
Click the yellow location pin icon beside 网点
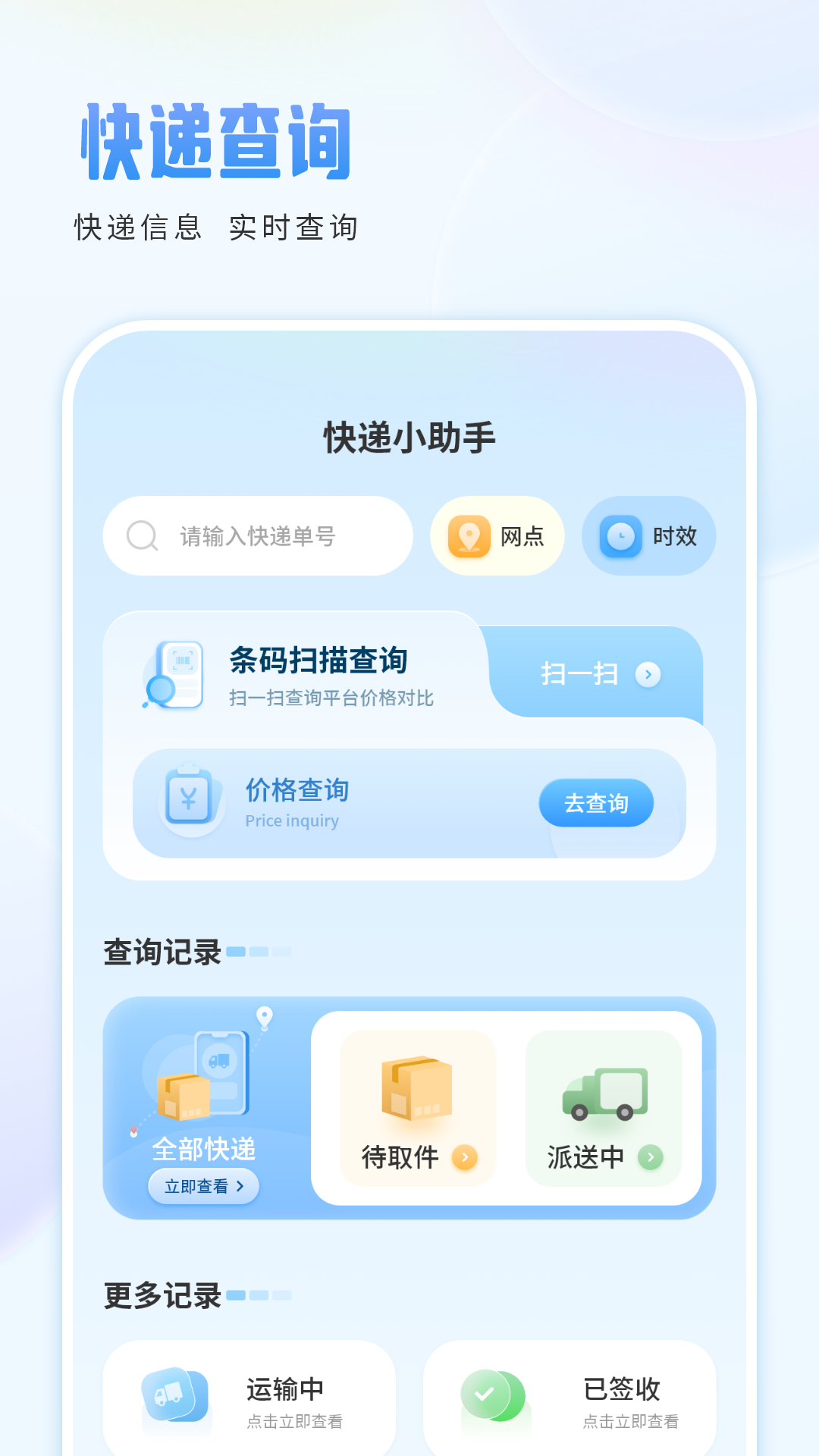click(x=470, y=535)
